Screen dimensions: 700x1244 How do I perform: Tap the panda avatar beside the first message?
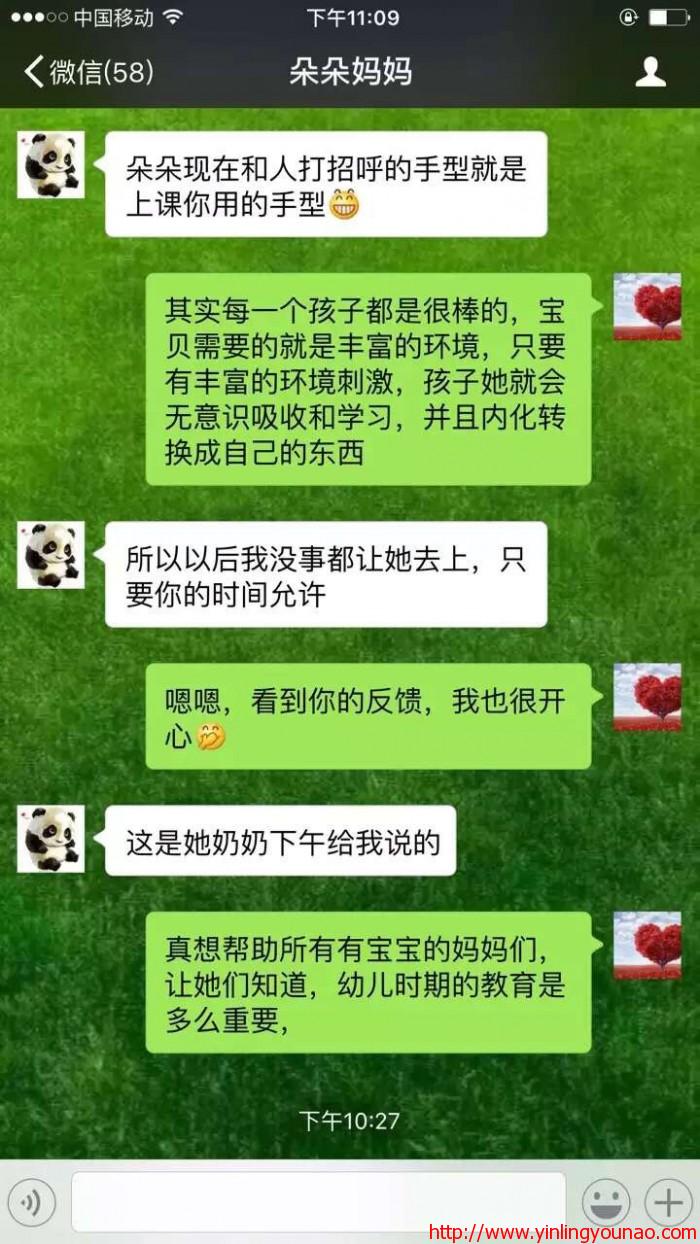pos(51,165)
